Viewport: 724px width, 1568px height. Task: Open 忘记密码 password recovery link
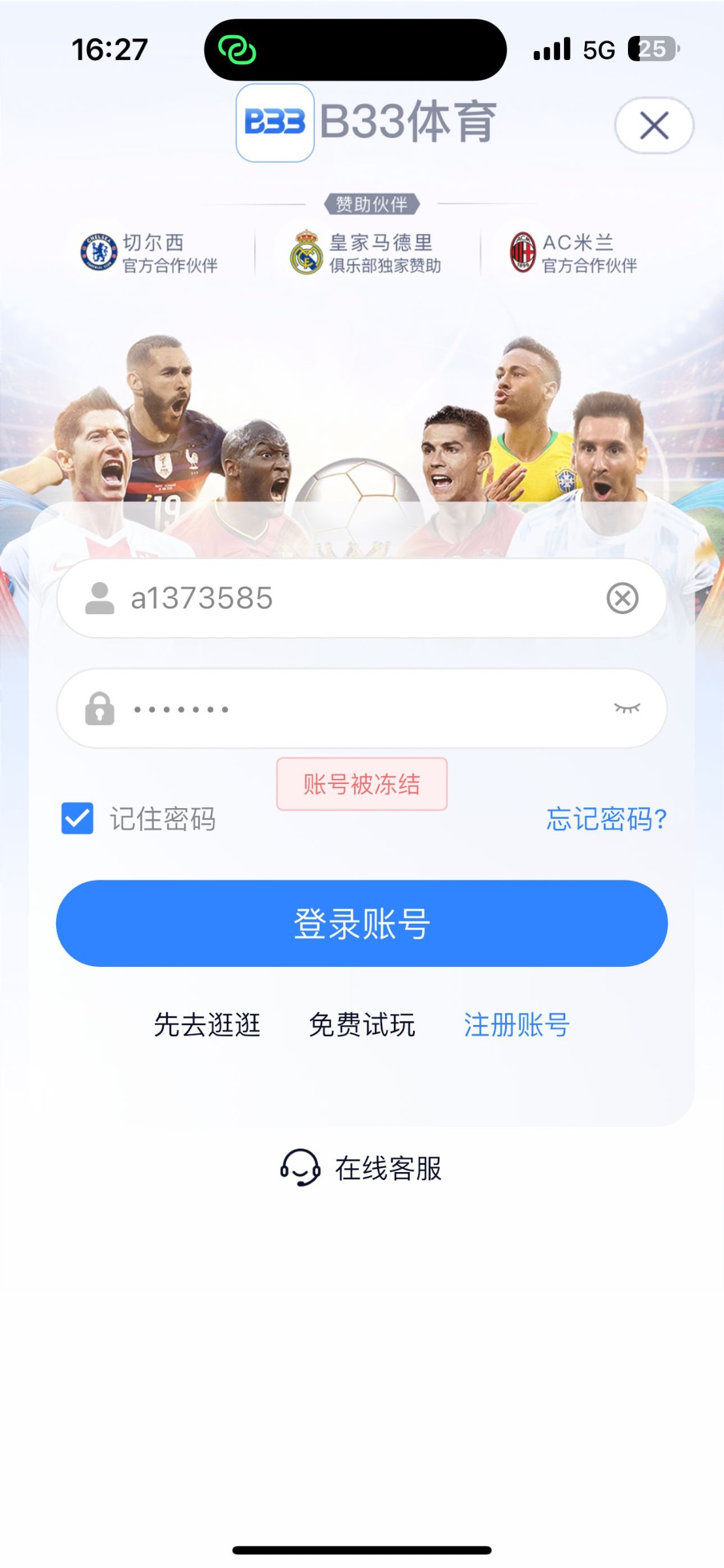(x=605, y=822)
